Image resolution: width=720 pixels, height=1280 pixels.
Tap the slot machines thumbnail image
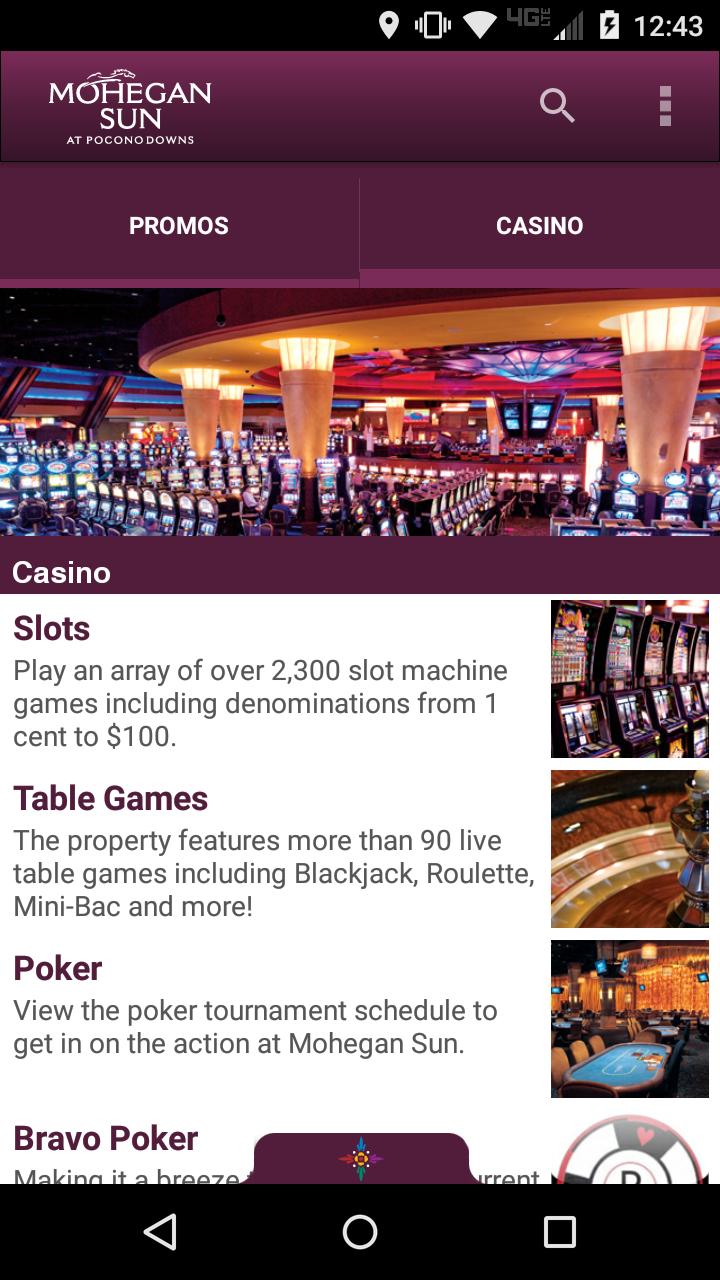630,678
